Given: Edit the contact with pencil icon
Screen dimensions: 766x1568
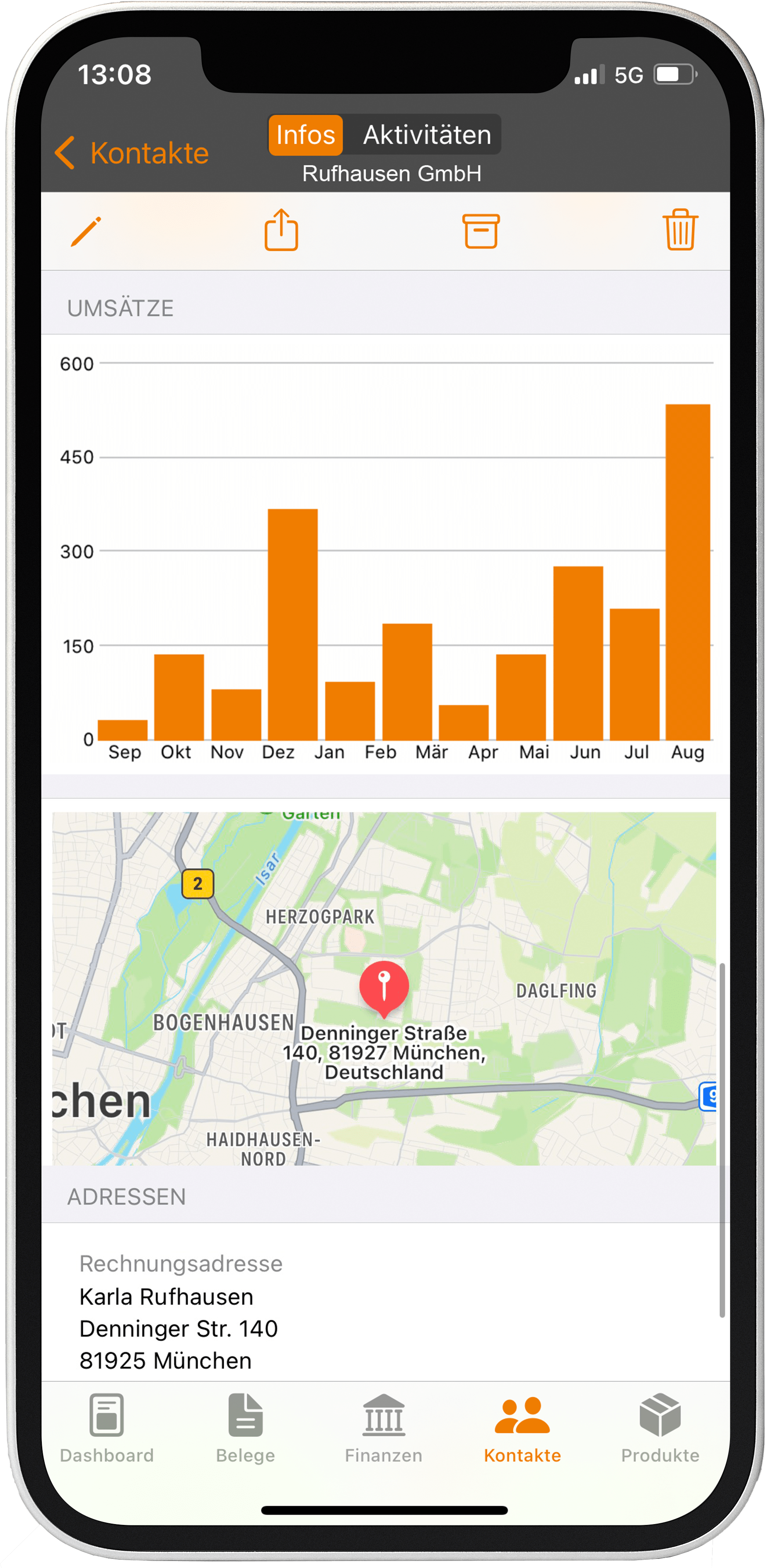Looking at the screenshot, I should 86,231.
